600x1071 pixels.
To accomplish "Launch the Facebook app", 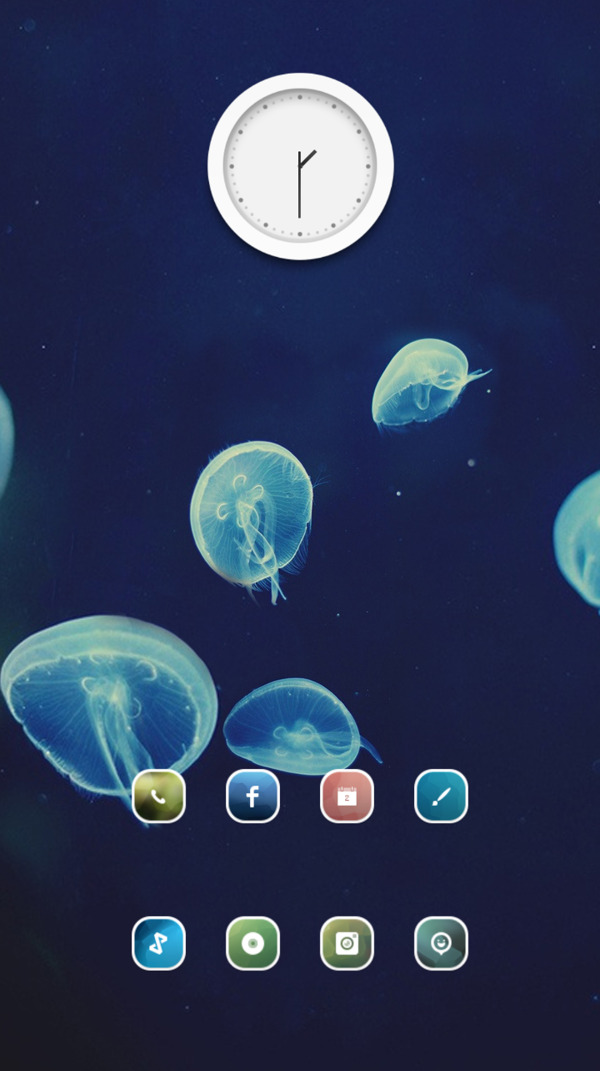I will point(253,796).
